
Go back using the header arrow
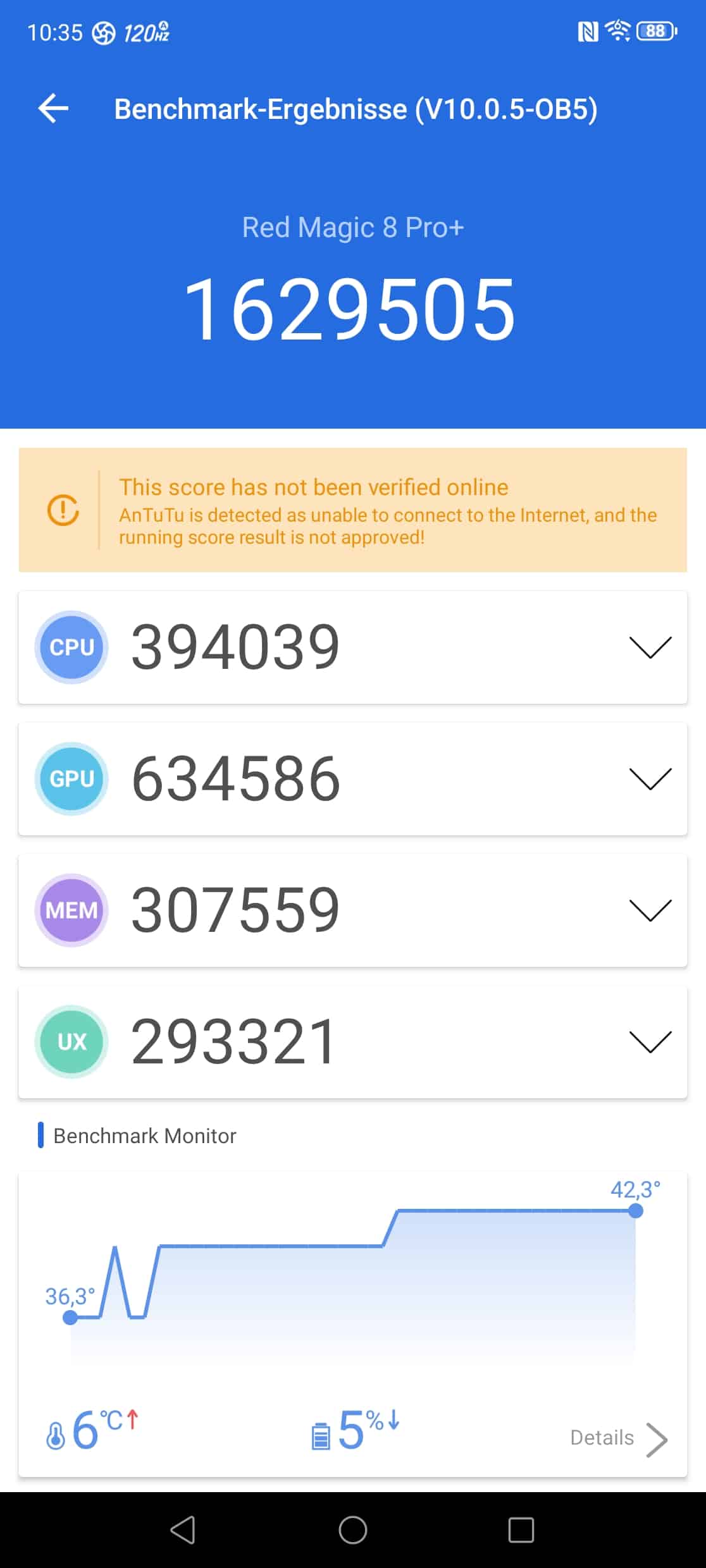pos(53,109)
